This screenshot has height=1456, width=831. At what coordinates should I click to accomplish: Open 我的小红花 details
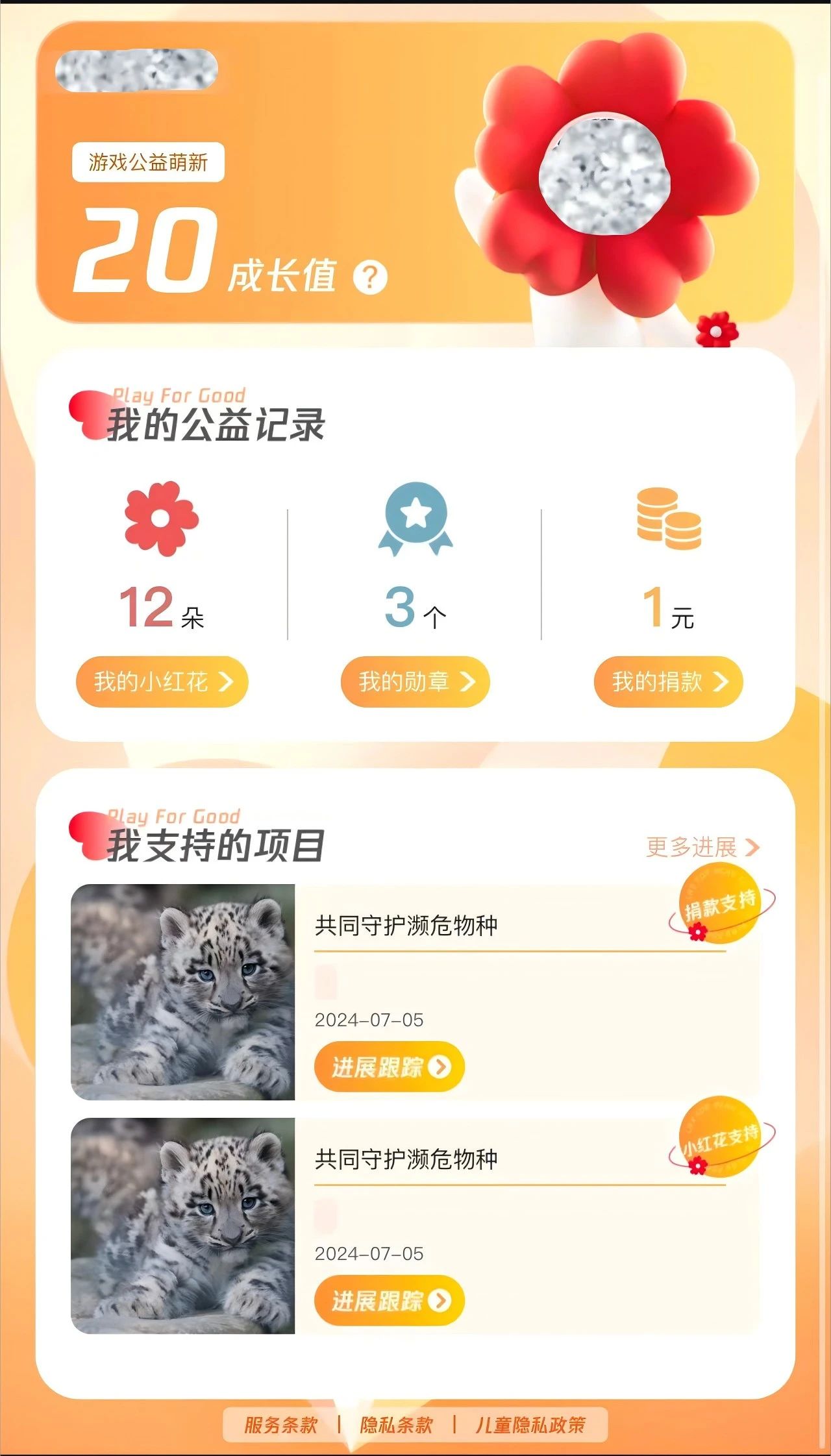click(x=162, y=682)
